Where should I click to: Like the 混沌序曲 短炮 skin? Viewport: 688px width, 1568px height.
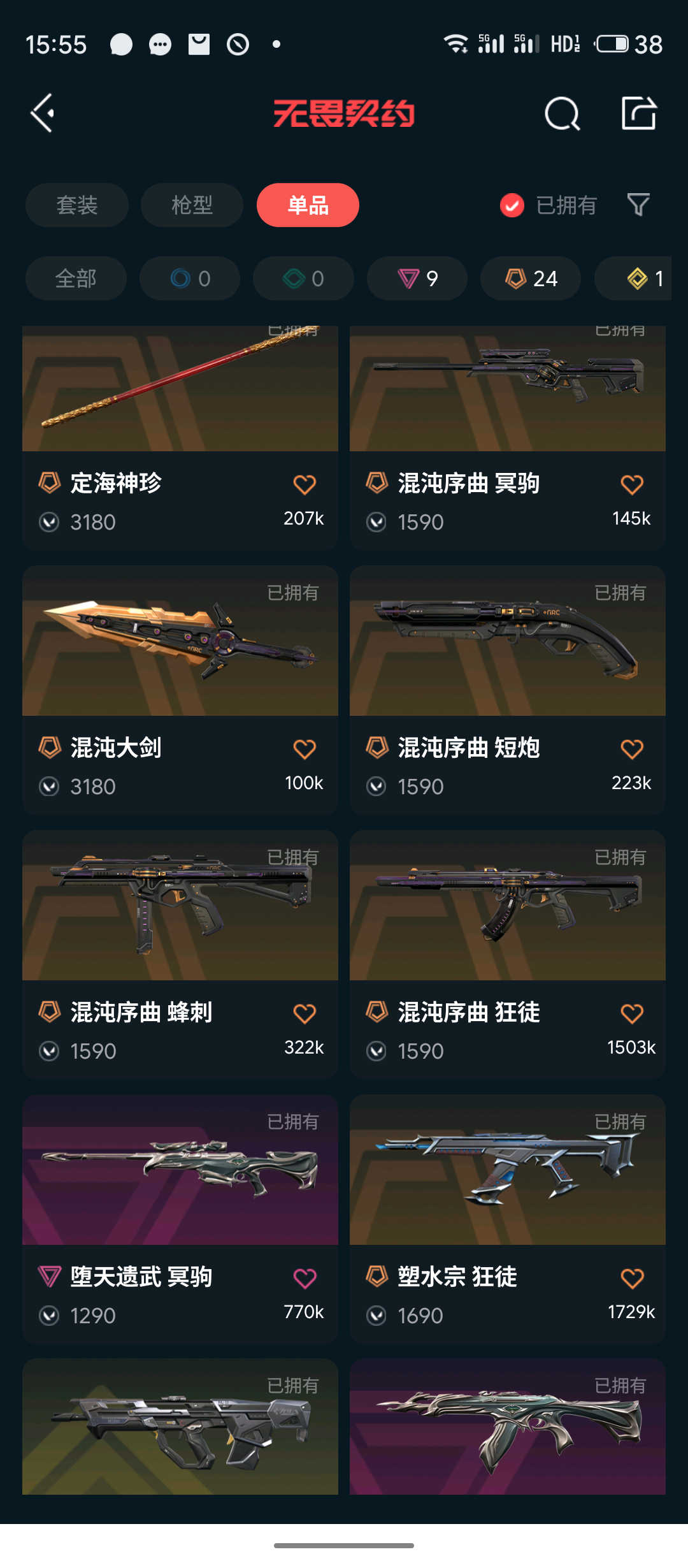(632, 750)
